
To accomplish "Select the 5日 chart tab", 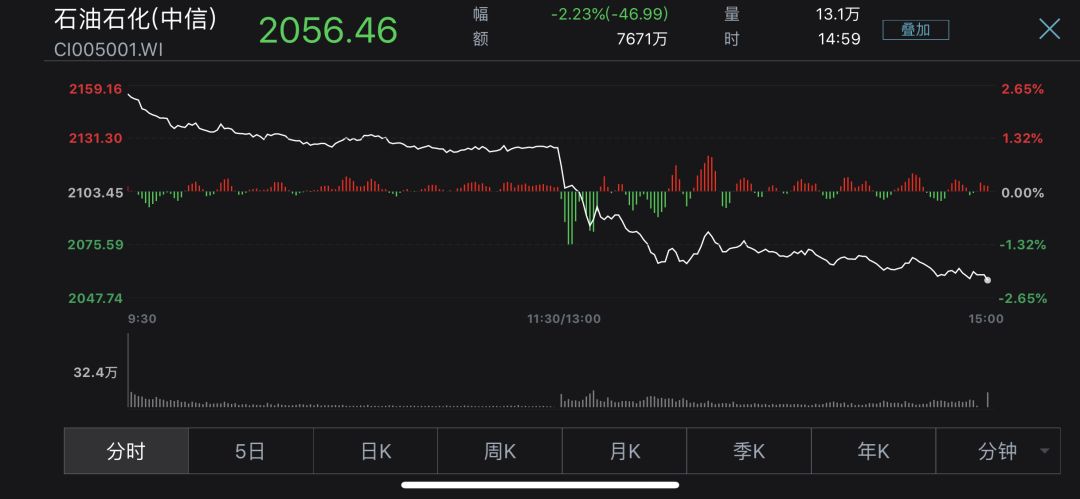I will pos(250,451).
